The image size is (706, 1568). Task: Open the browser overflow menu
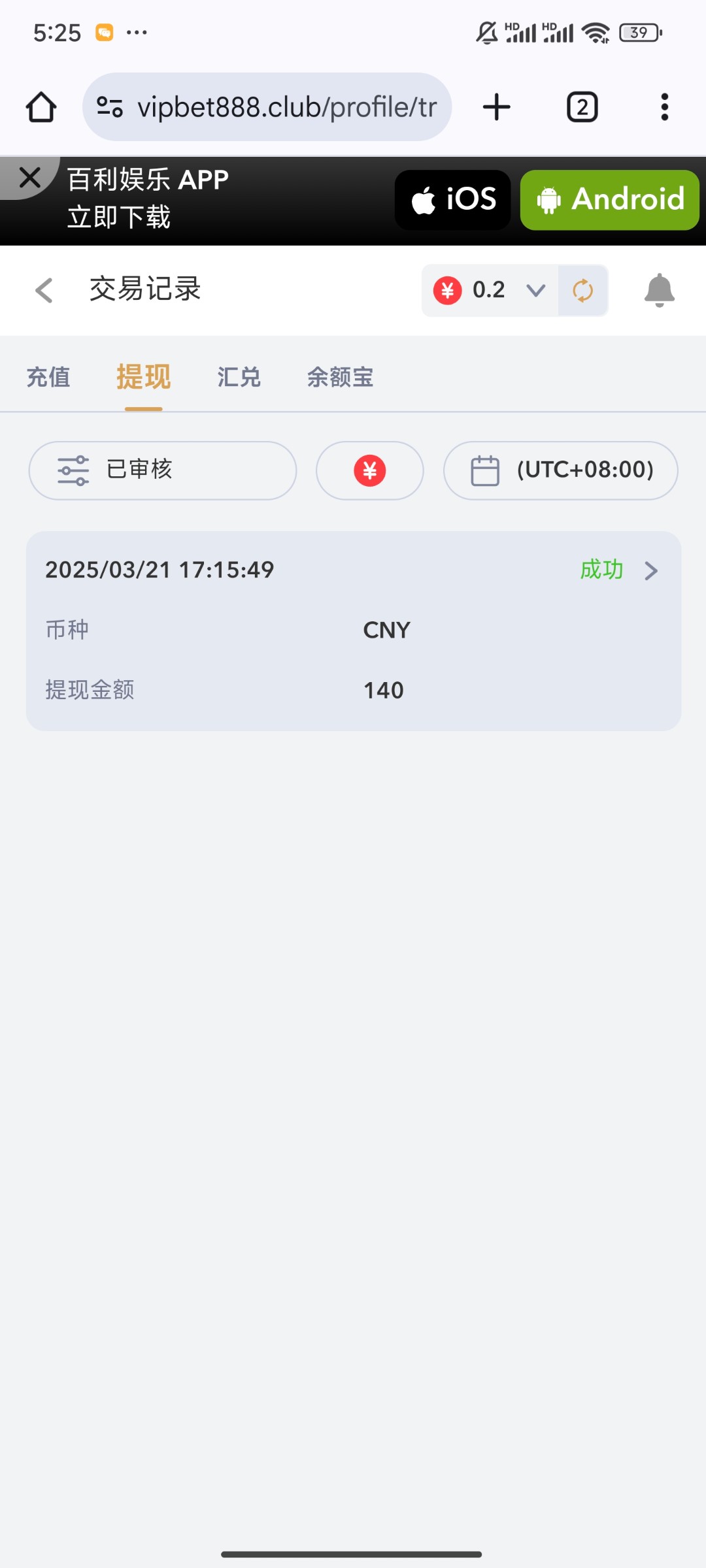tap(665, 107)
